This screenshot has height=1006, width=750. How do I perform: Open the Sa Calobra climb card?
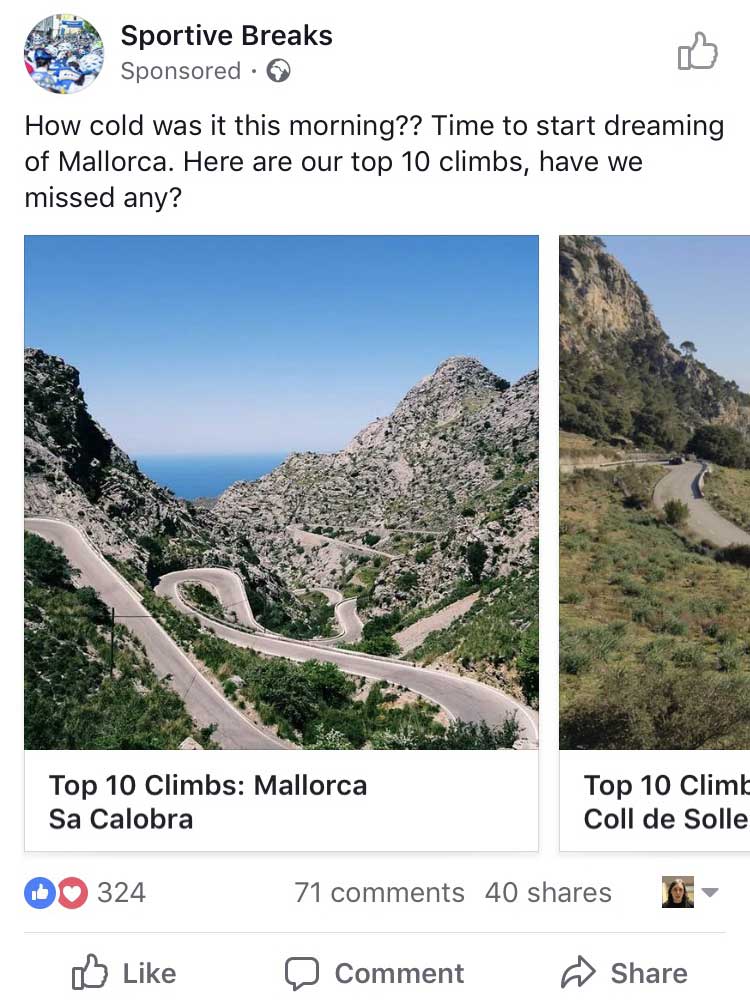pyautogui.click(x=281, y=542)
